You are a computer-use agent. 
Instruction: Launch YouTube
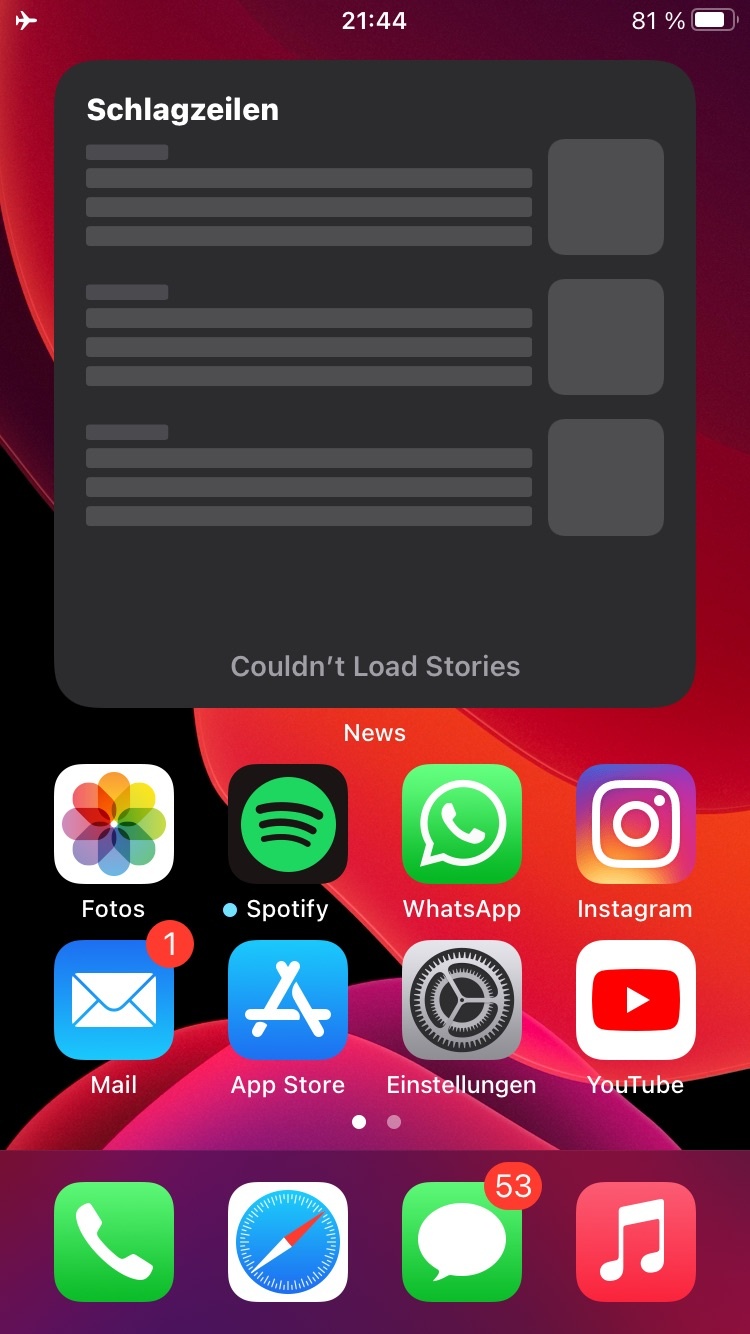coord(636,1000)
